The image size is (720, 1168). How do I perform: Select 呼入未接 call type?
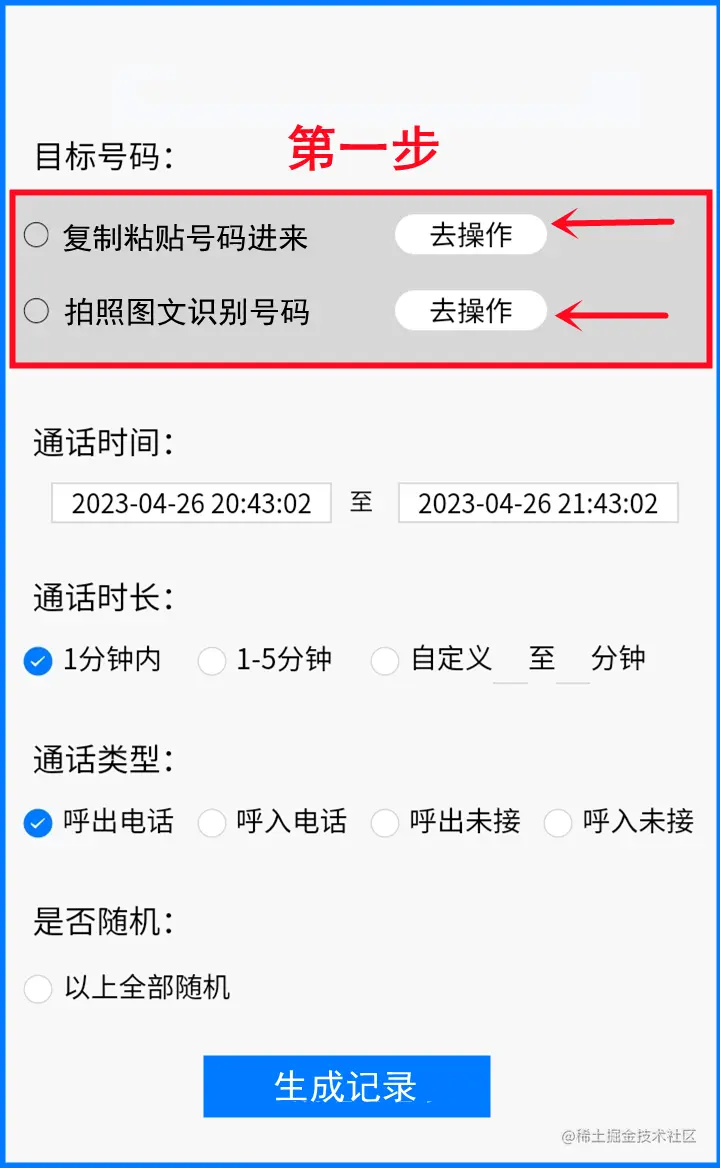pyautogui.click(x=557, y=822)
